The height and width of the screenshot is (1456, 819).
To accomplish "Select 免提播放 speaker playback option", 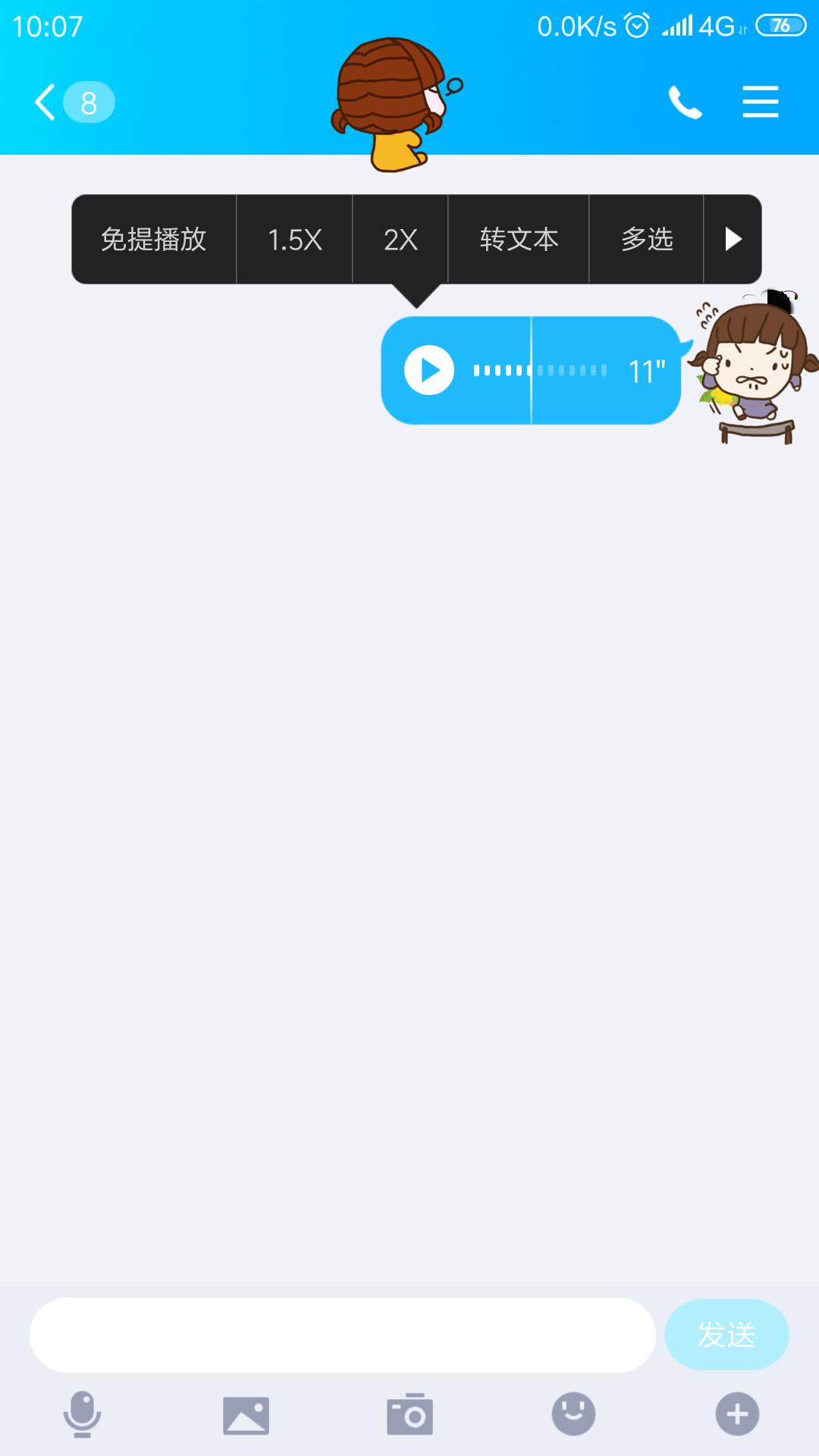I will (154, 240).
